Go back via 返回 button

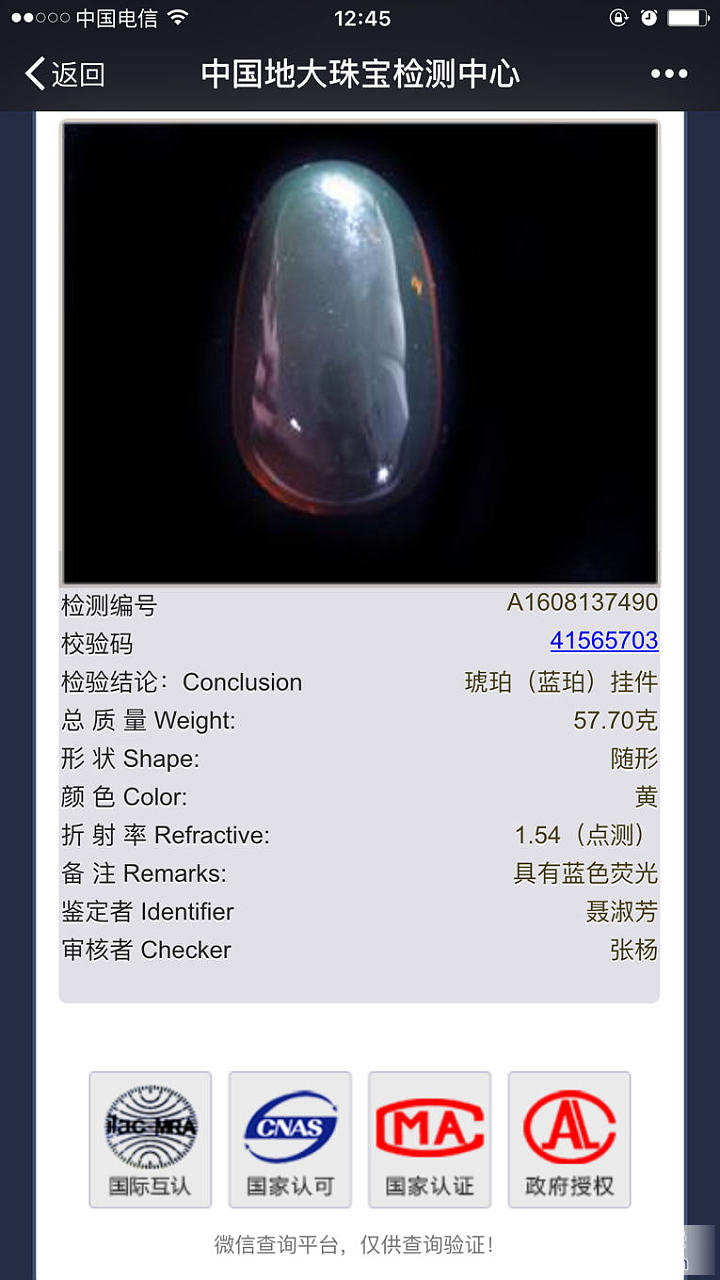pos(65,74)
